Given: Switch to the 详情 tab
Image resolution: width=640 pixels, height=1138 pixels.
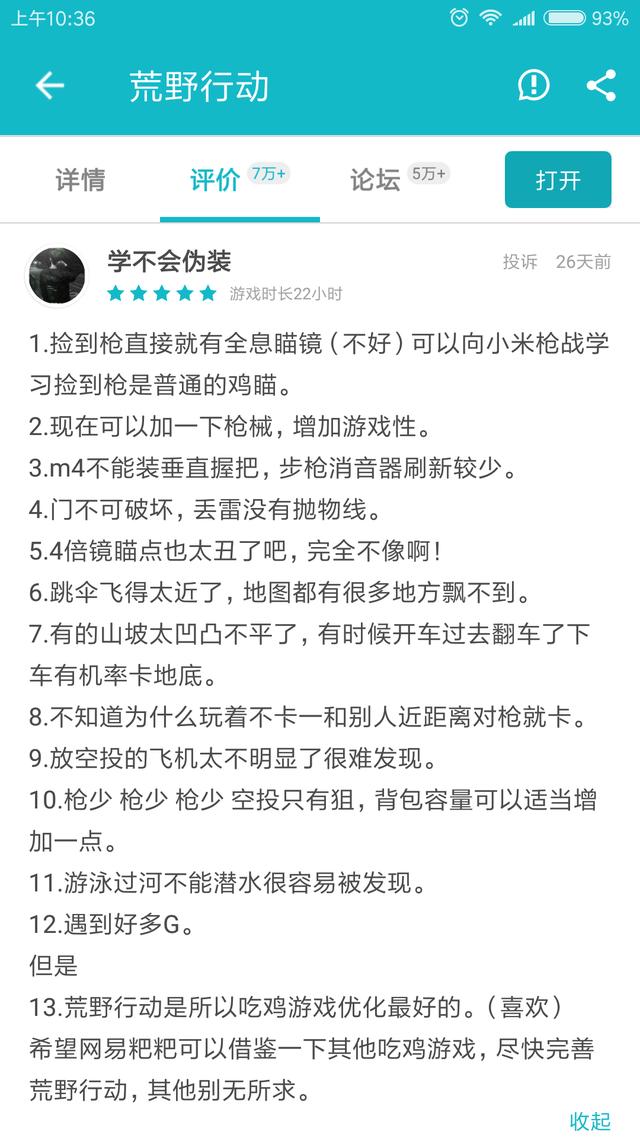Looking at the screenshot, I should (x=81, y=180).
